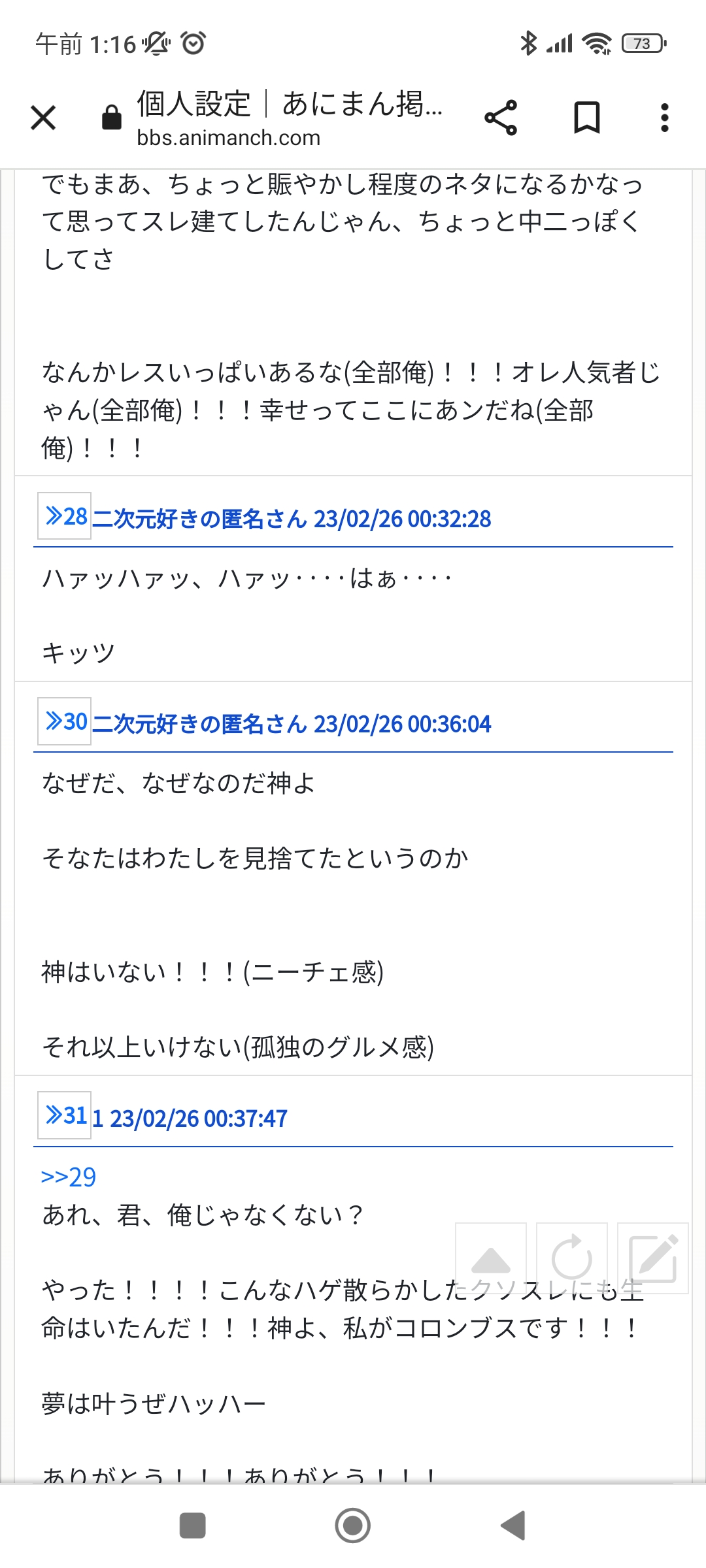Go back using system back button
Image resolution: width=706 pixels, height=1568 pixels.
[x=513, y=1526]
